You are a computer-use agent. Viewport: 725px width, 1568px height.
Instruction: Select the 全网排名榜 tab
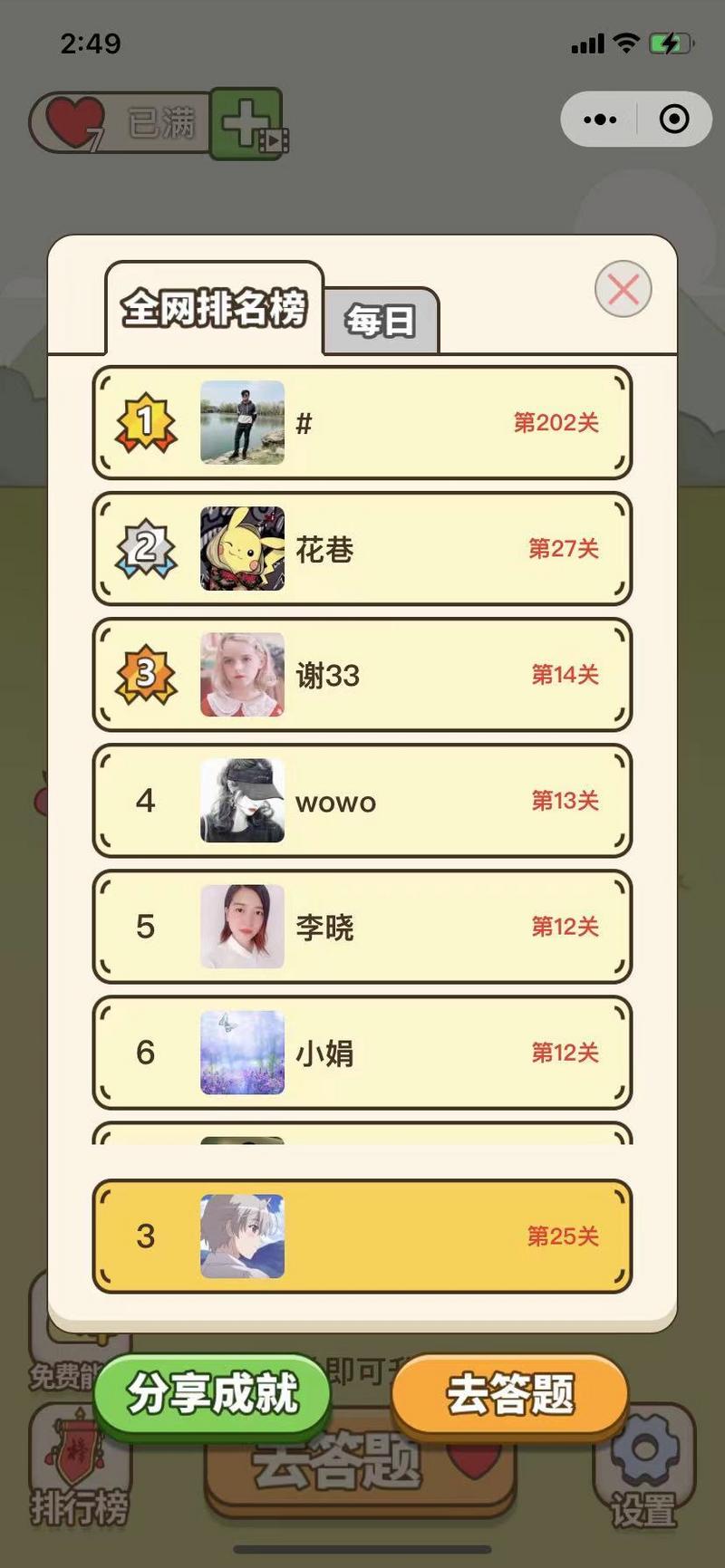215,309
